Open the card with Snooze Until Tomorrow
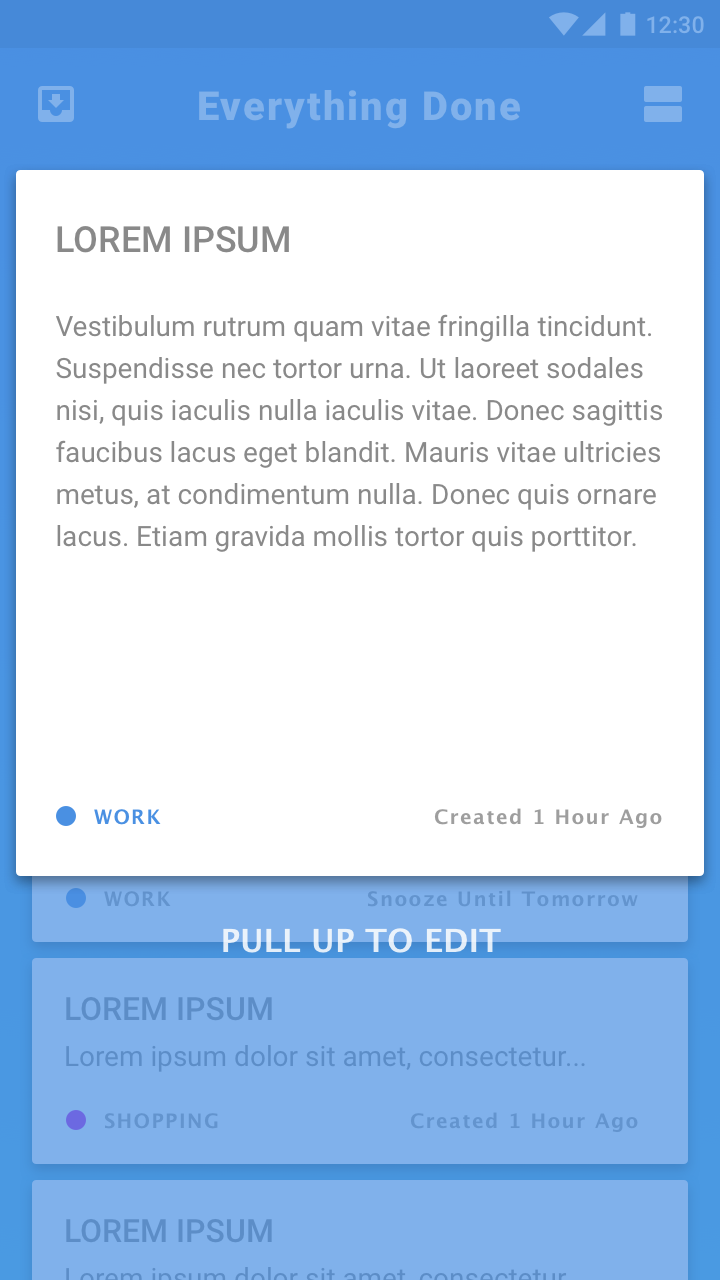Screen dimensions: 720x1280 [360, 909]
